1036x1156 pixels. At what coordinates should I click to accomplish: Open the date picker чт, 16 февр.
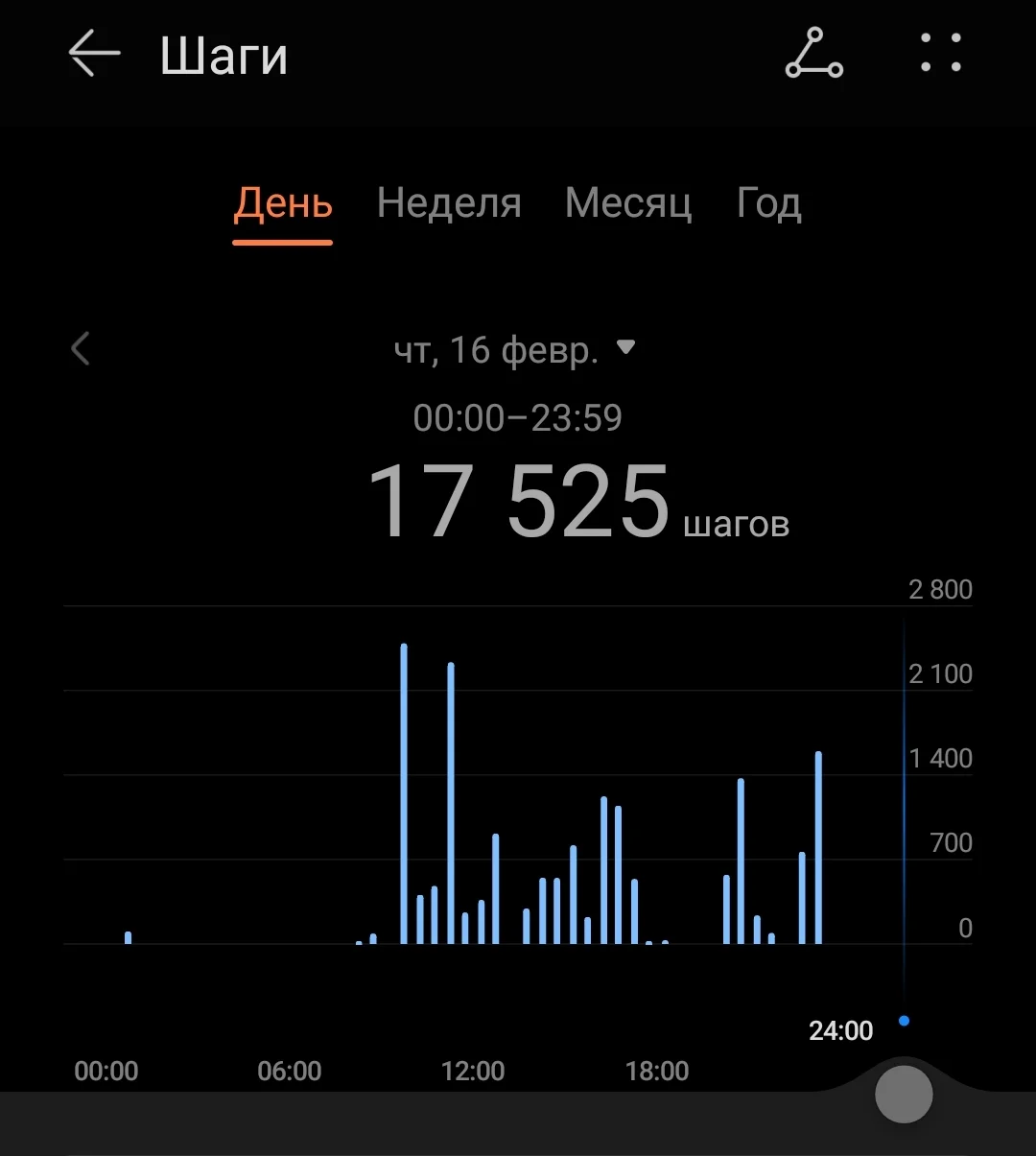coord(514,350)
